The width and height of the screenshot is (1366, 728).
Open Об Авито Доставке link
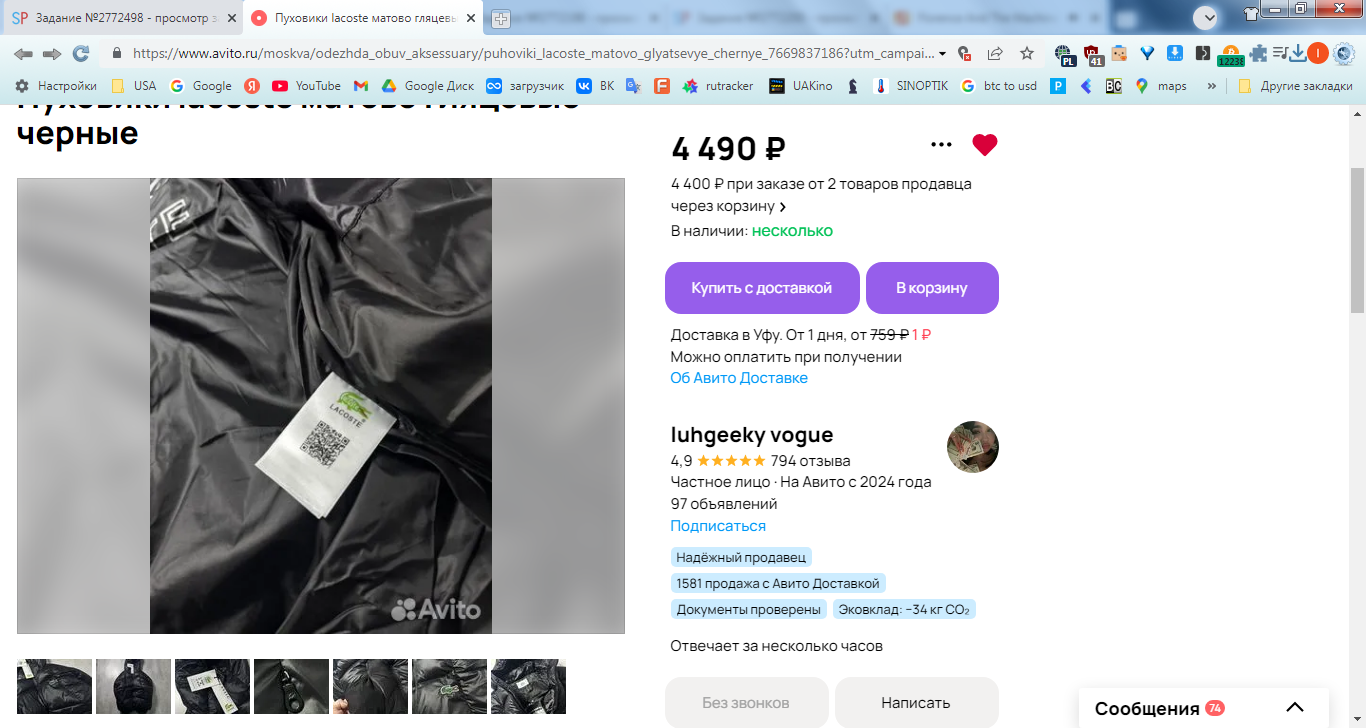[x=739, y=378]
